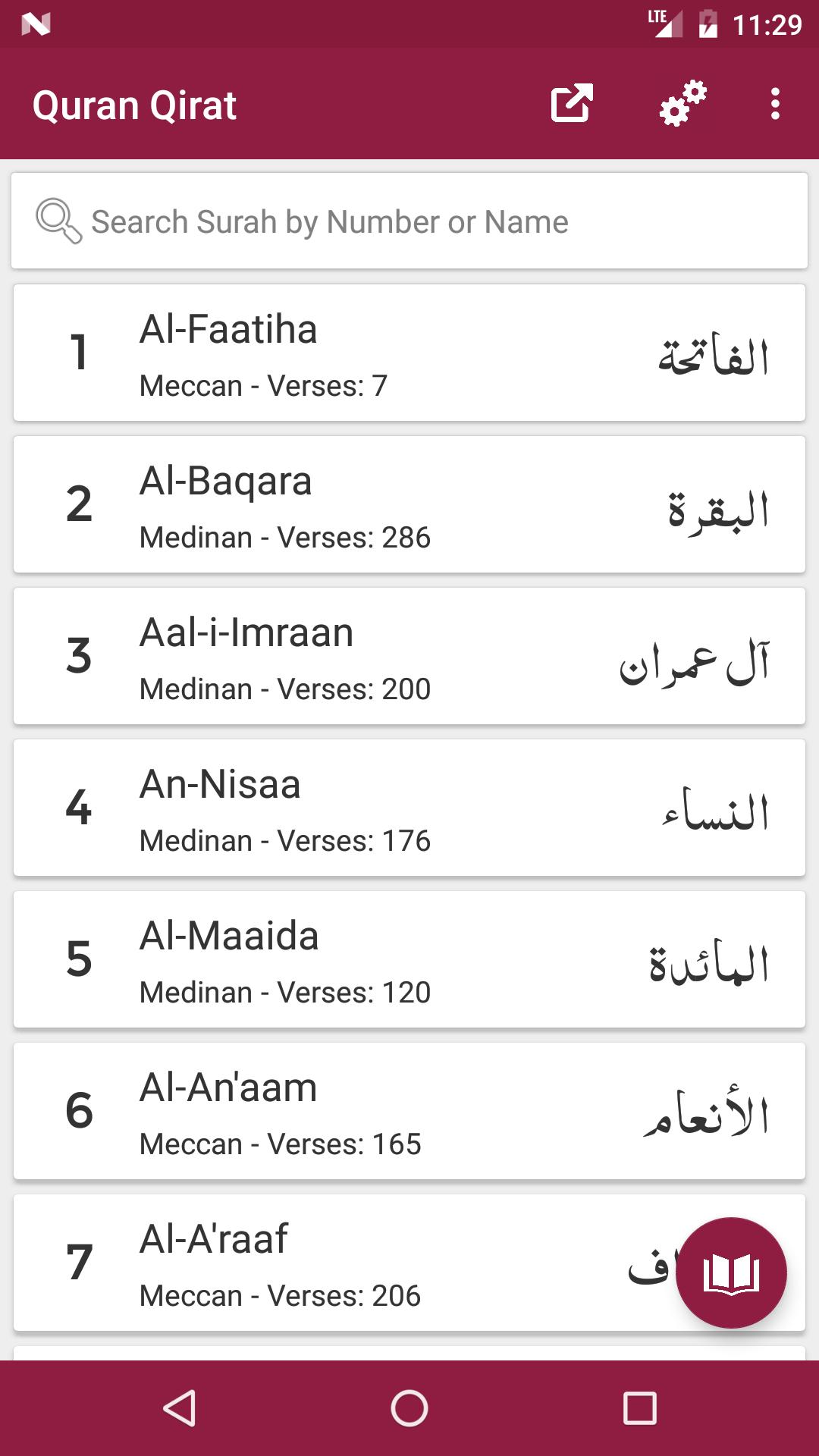Open the settings gears icon

click(x=682, y=103)
